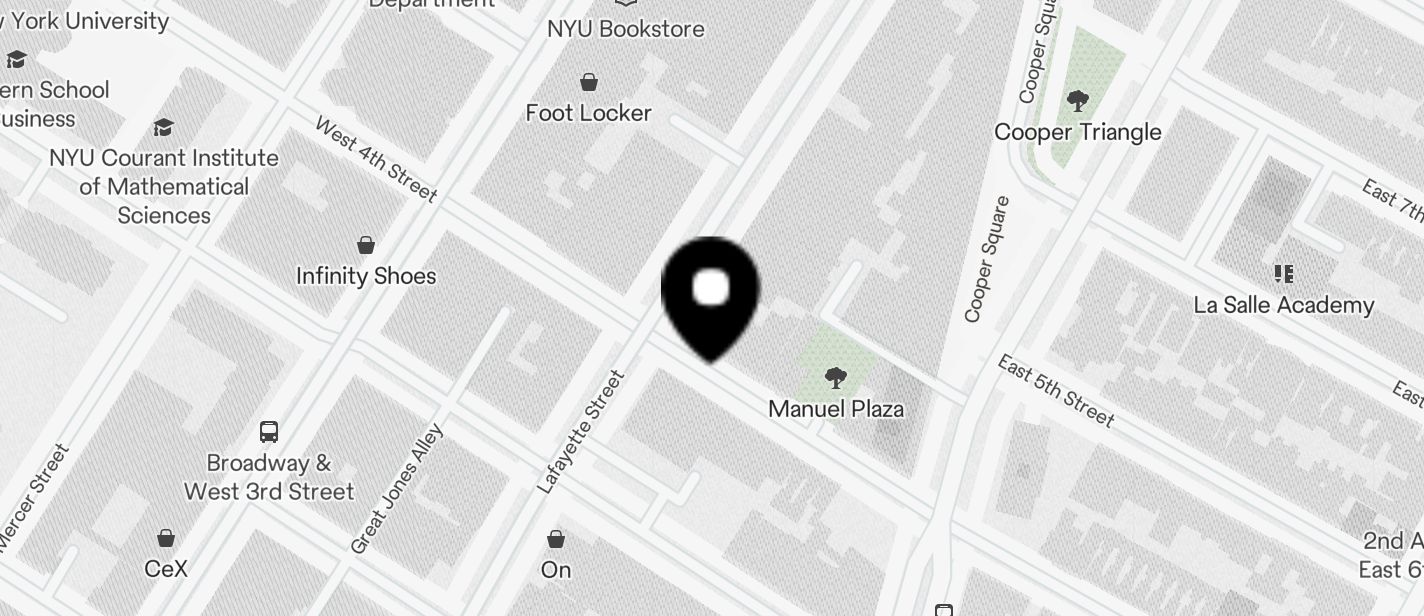Select the La Salle Academy marker
The image size is (1424, 616).
coord(1283,274)
